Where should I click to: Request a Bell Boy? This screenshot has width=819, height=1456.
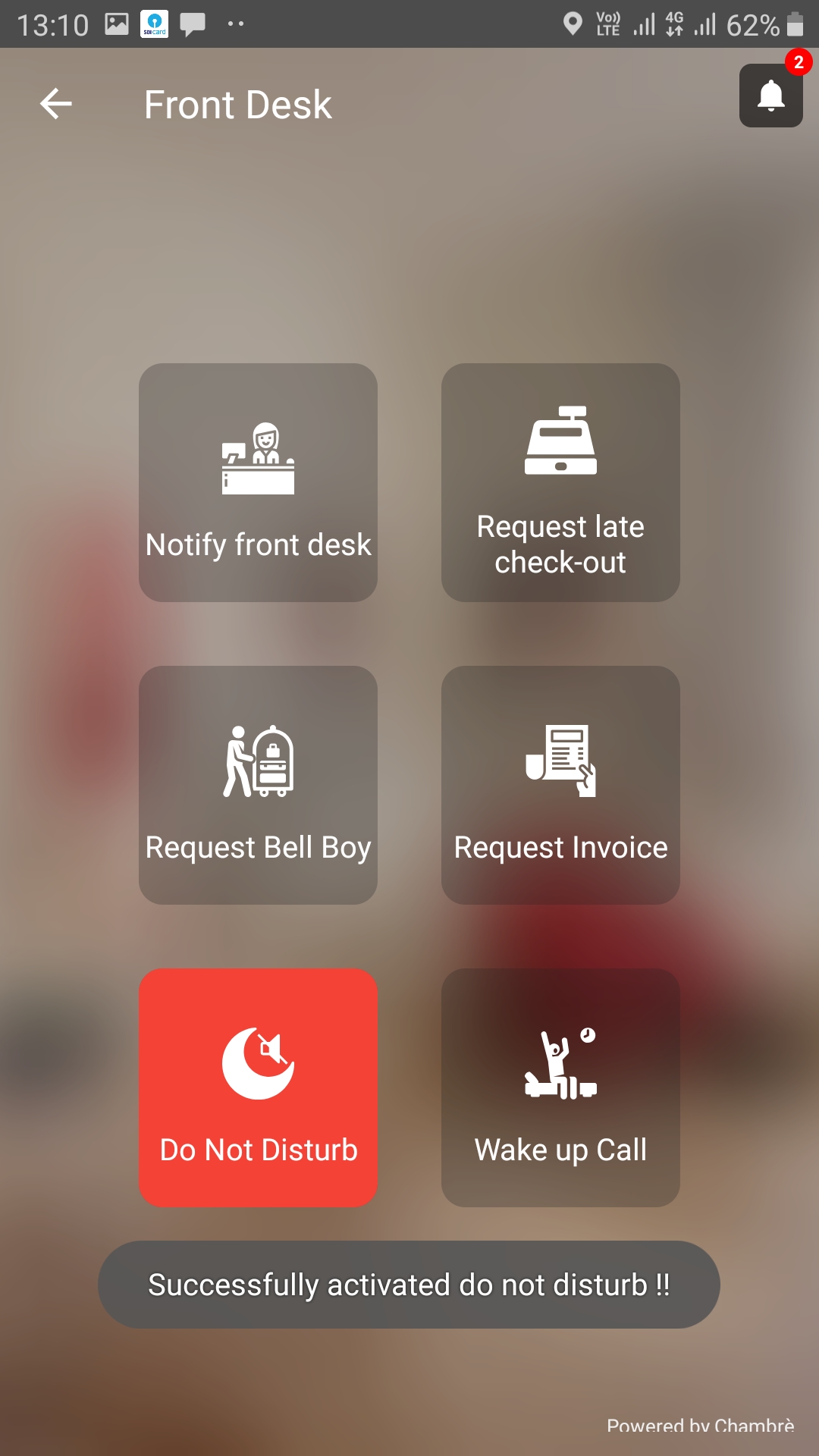pos(258,785)
